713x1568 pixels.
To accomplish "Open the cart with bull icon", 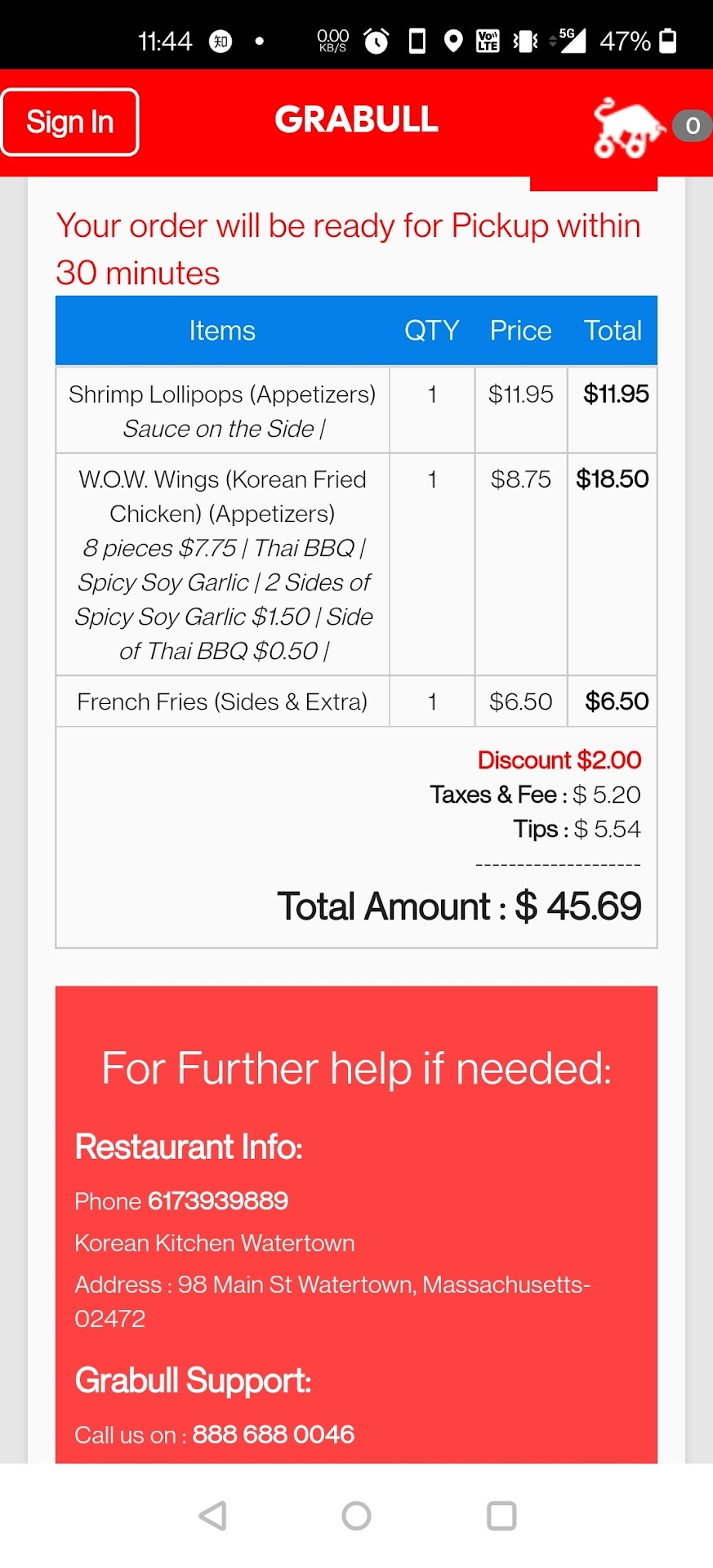I will coord(629,127).
